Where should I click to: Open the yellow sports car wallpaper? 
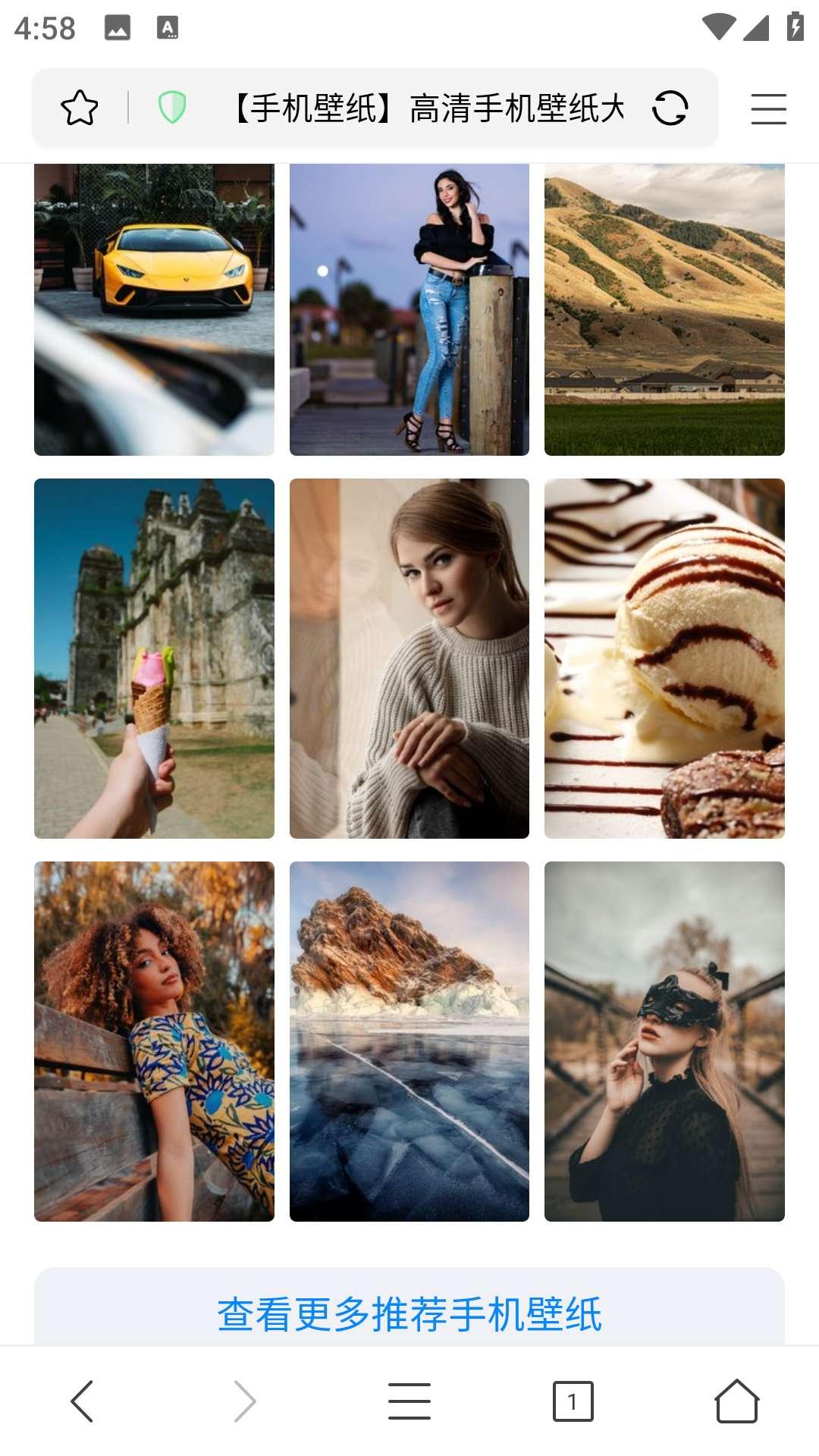[x=154, y=309]
